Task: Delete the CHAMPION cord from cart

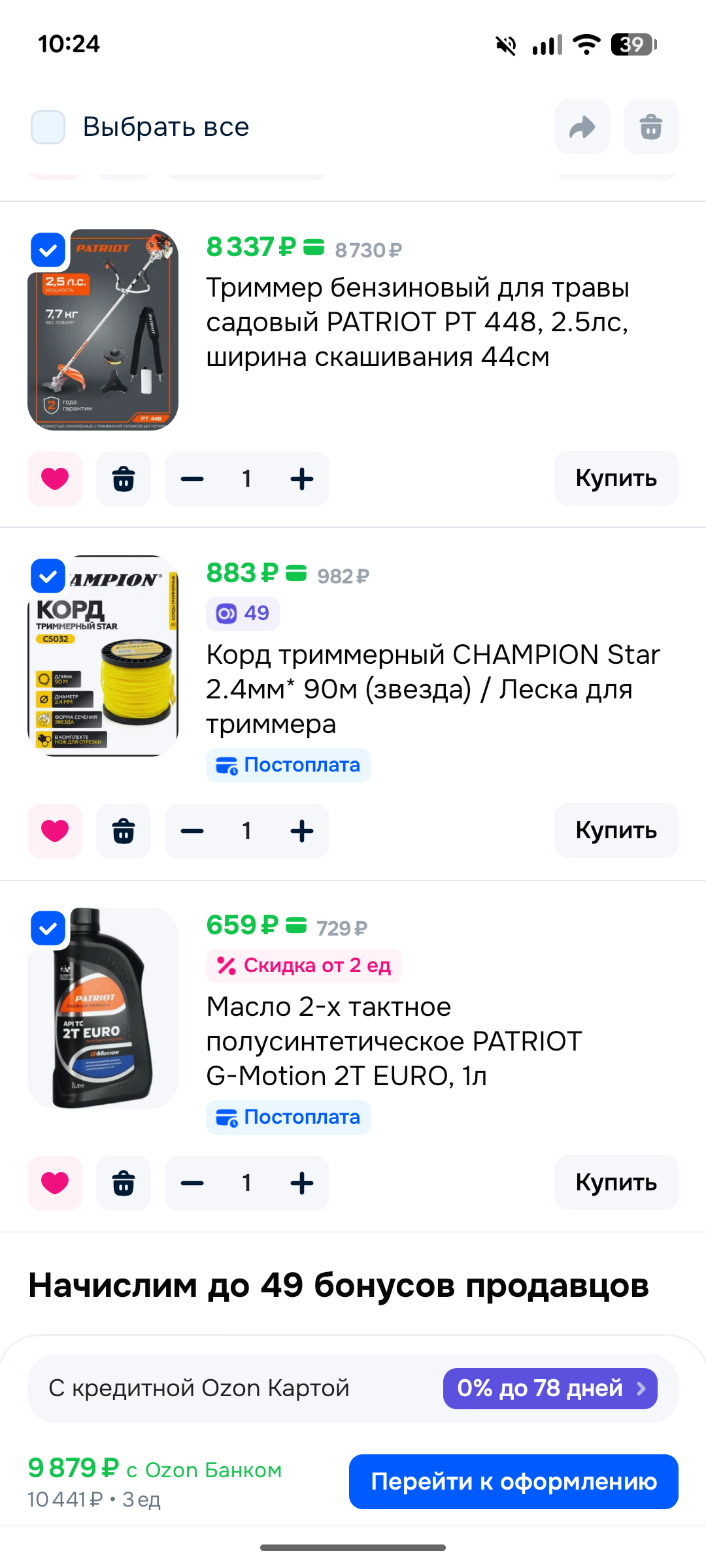Action: pyautogui.click(x=124, y=831)
